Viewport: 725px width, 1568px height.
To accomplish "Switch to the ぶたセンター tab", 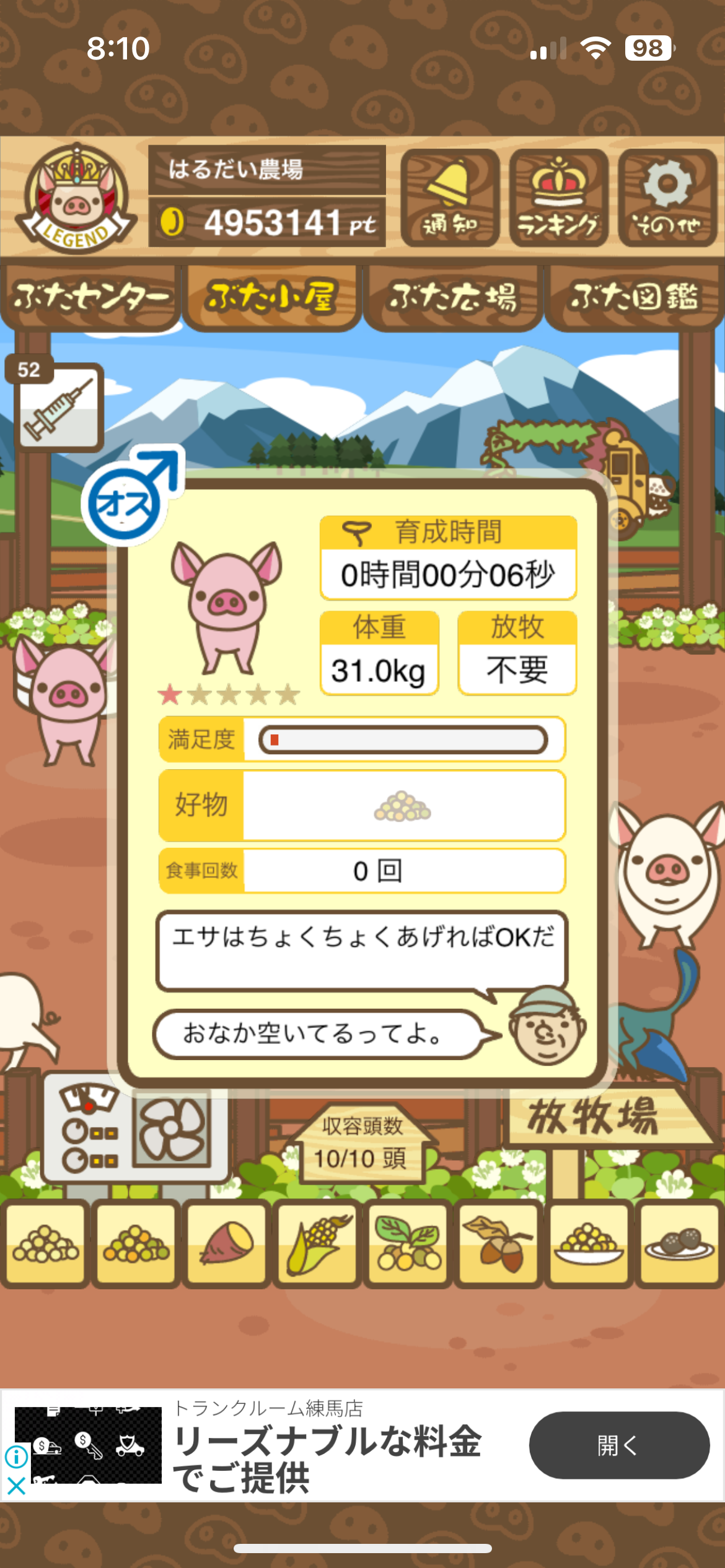I will (90, 297).
